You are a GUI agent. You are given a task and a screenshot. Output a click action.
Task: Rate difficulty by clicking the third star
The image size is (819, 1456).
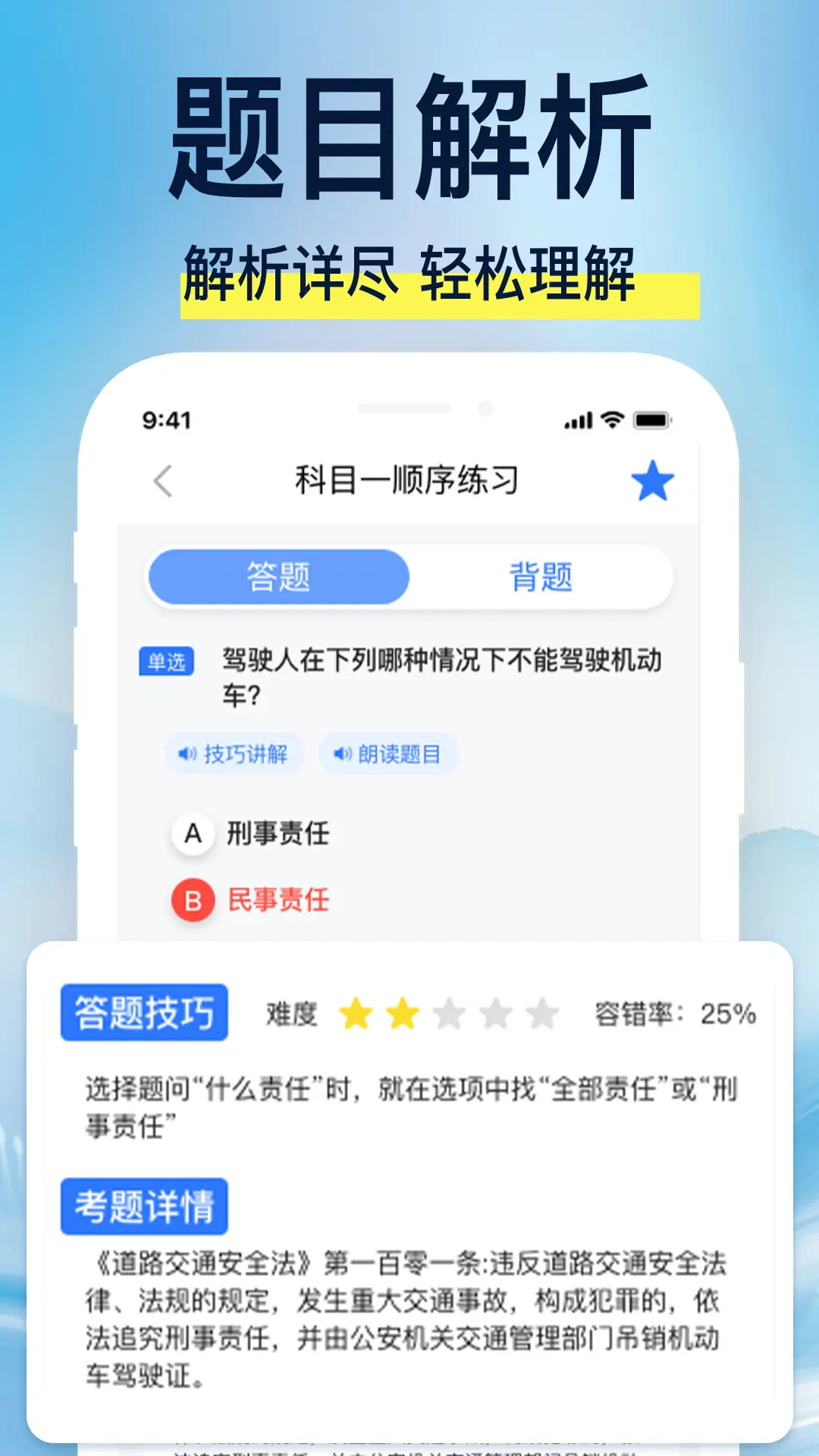coord(447,1012)
